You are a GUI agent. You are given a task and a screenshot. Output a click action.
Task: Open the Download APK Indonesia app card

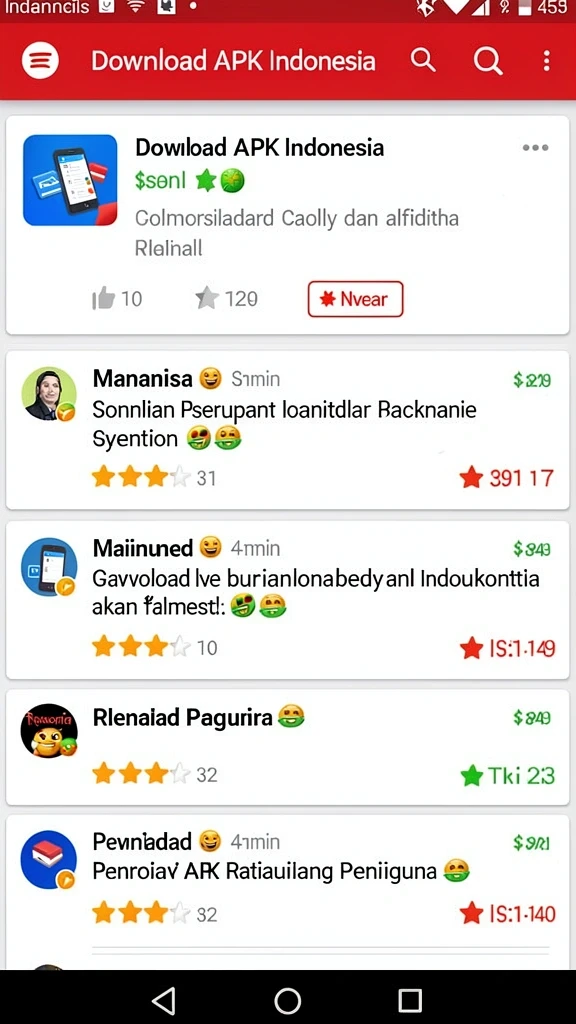pos(287,225)
